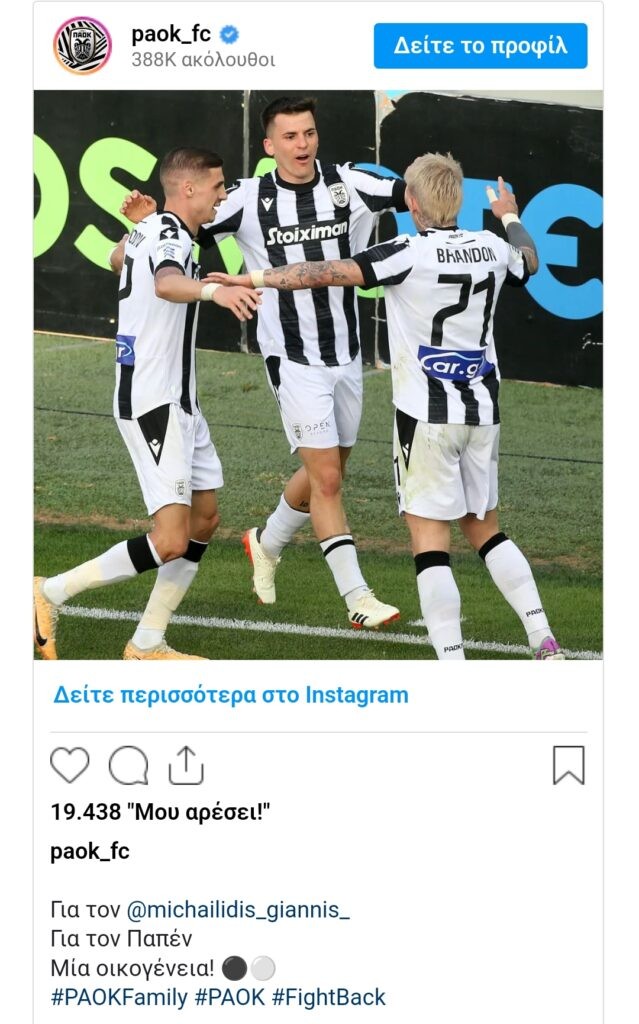Follow the "Δείτε περισσότερα στο Instagram" link
Screen dimensions: 639x1024
click(x=231, y=695)
